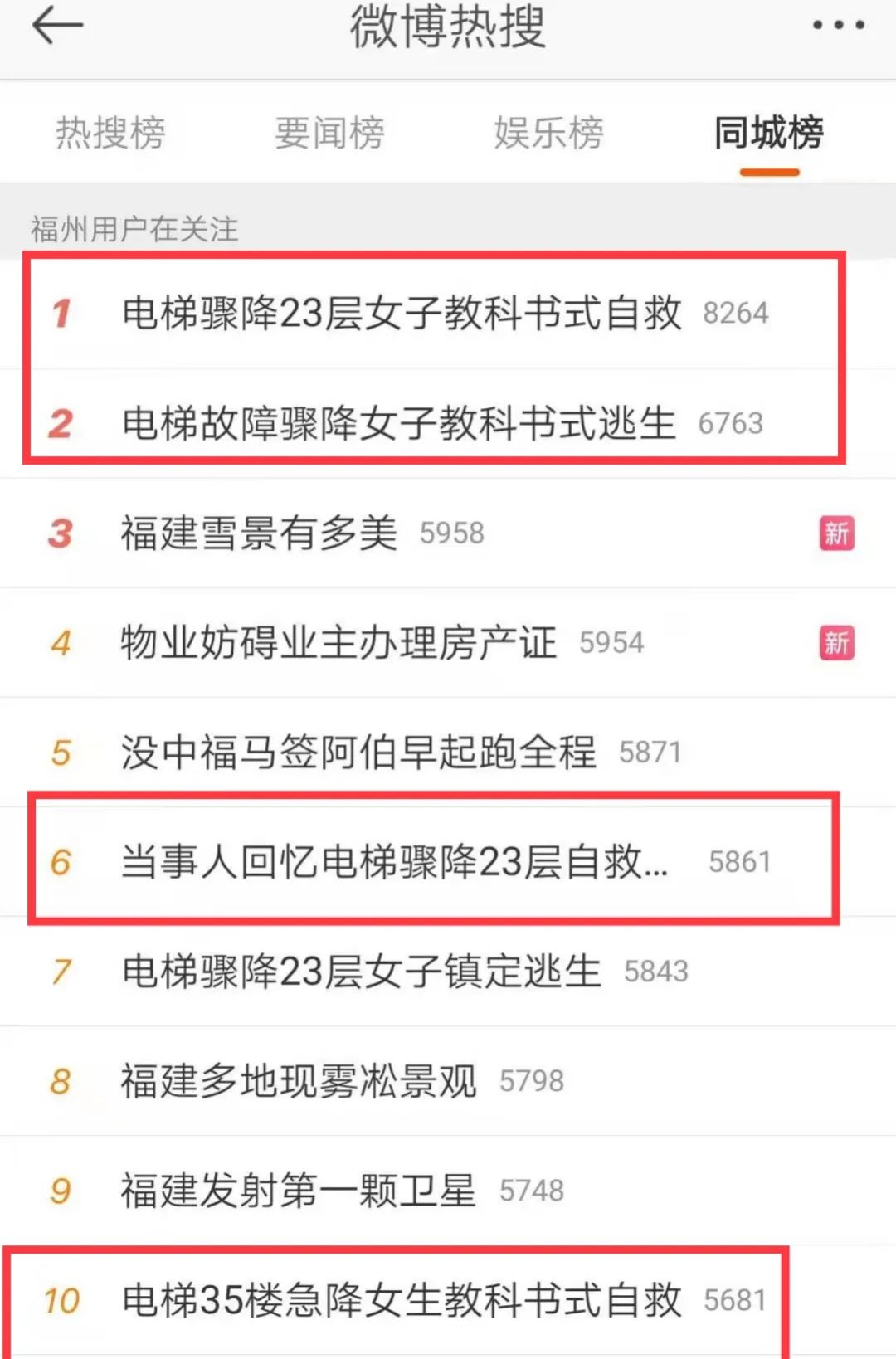Go back from 微博热搜 page

(56, 26)
